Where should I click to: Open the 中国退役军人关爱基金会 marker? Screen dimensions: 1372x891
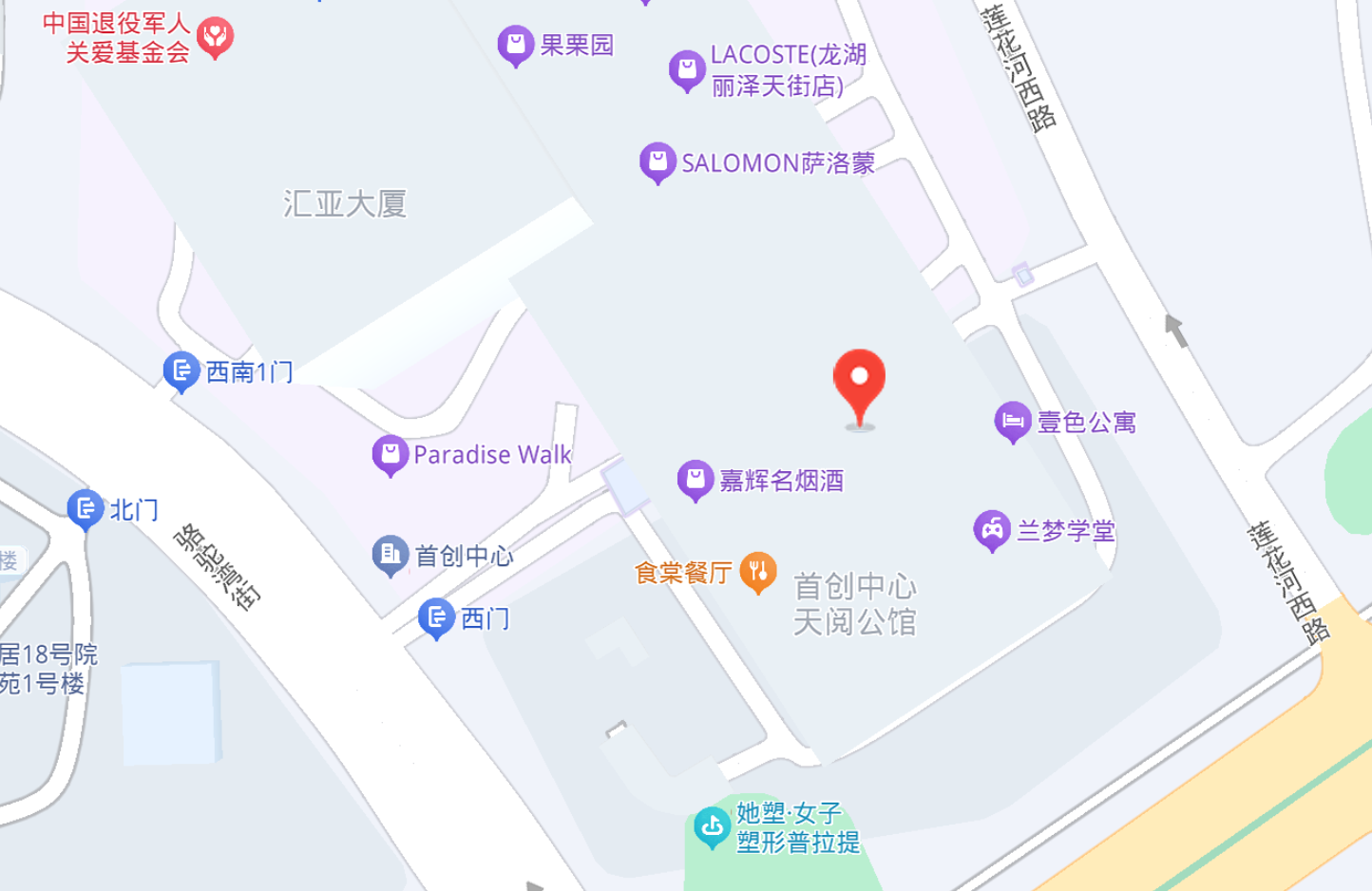tap(216, 37)
